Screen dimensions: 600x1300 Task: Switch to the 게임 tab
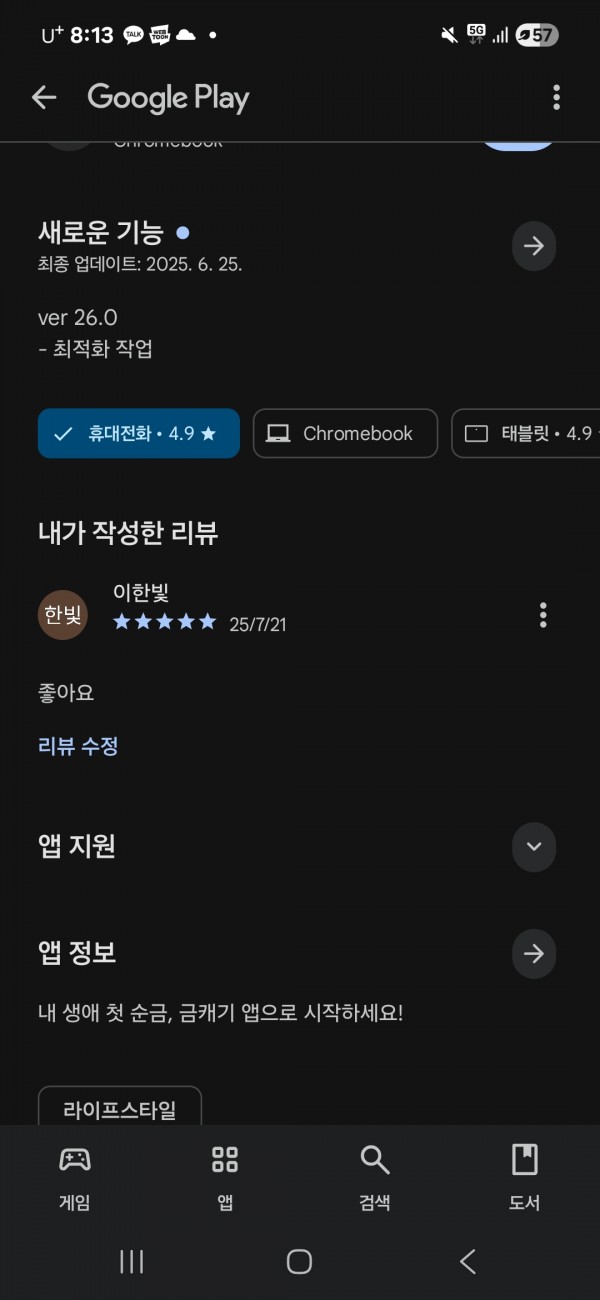tap(75, 1177)
